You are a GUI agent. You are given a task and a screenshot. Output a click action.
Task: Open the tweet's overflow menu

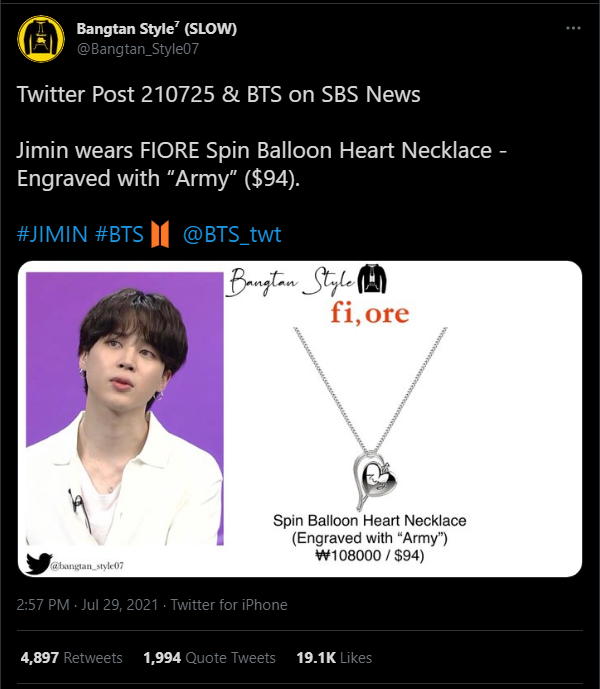[573, 29]
